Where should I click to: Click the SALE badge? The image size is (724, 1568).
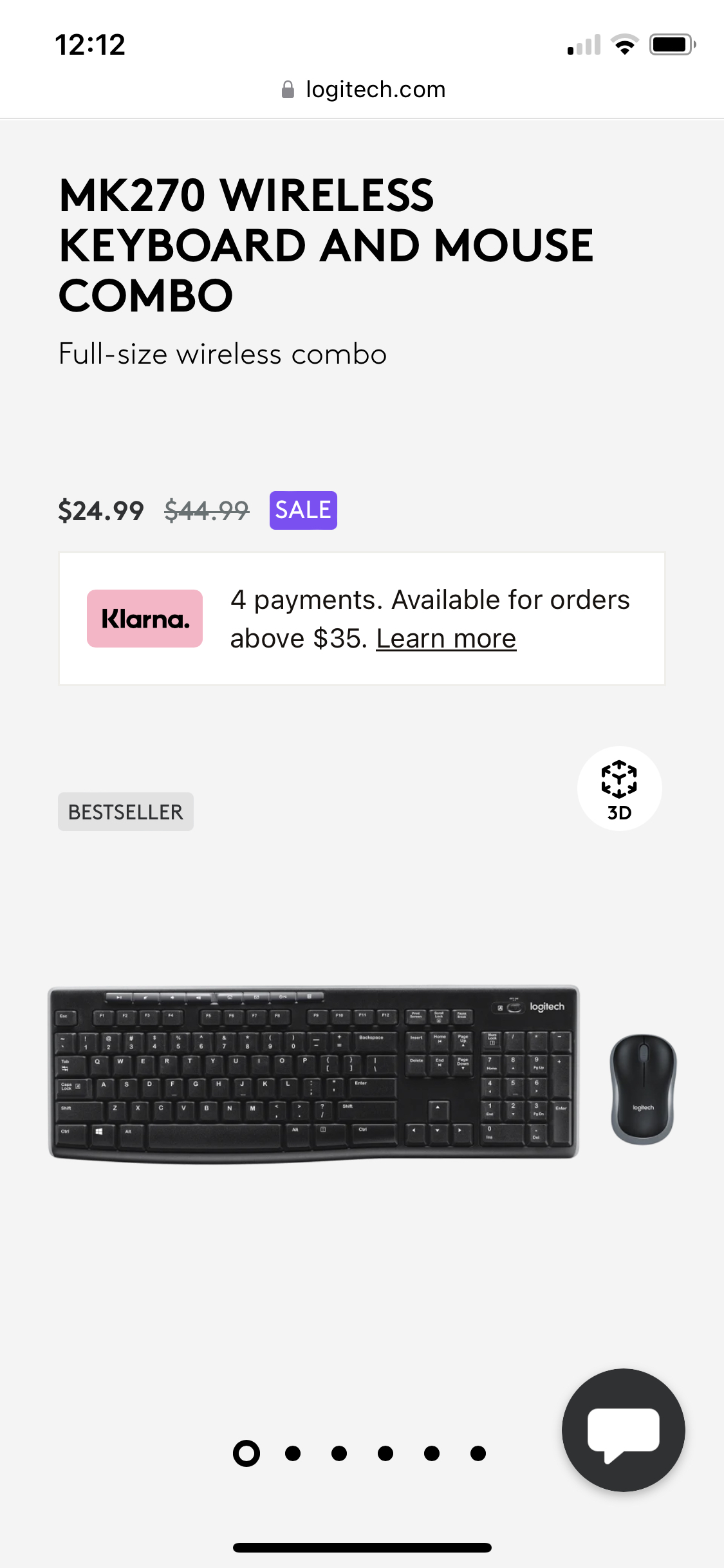tap(302, 510)
